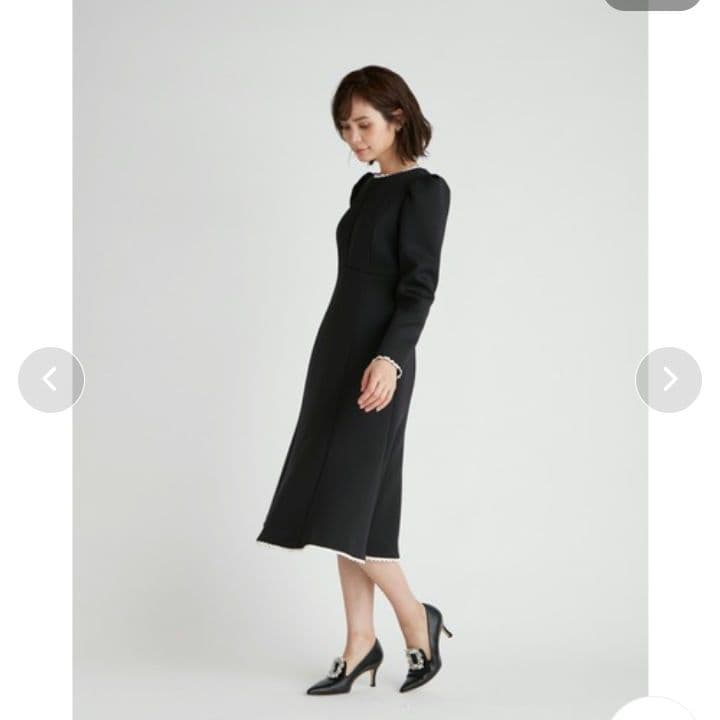Show the next product photo
The height and width of the screenshot is (720, 720).
(668, 380)
